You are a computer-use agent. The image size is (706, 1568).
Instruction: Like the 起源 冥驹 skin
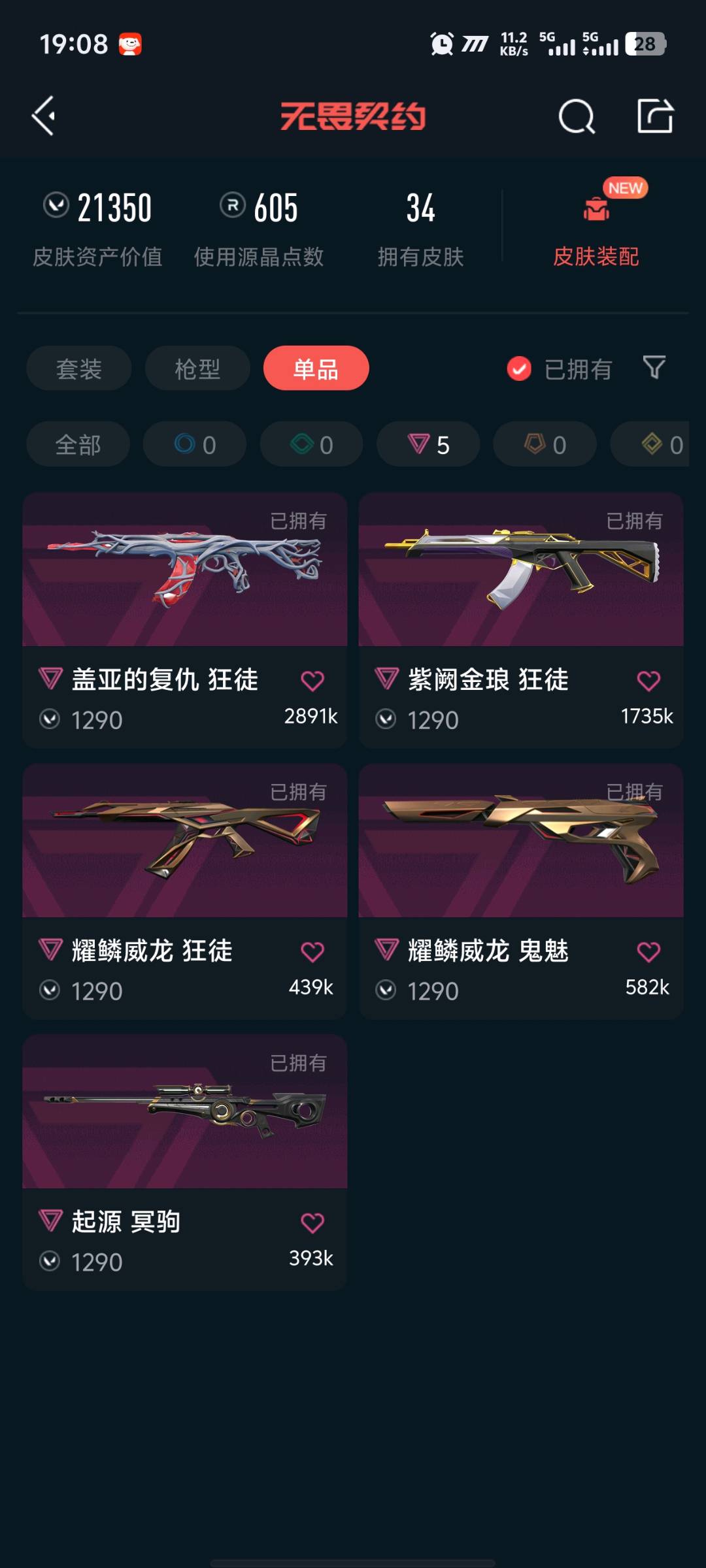(312, 1222)
